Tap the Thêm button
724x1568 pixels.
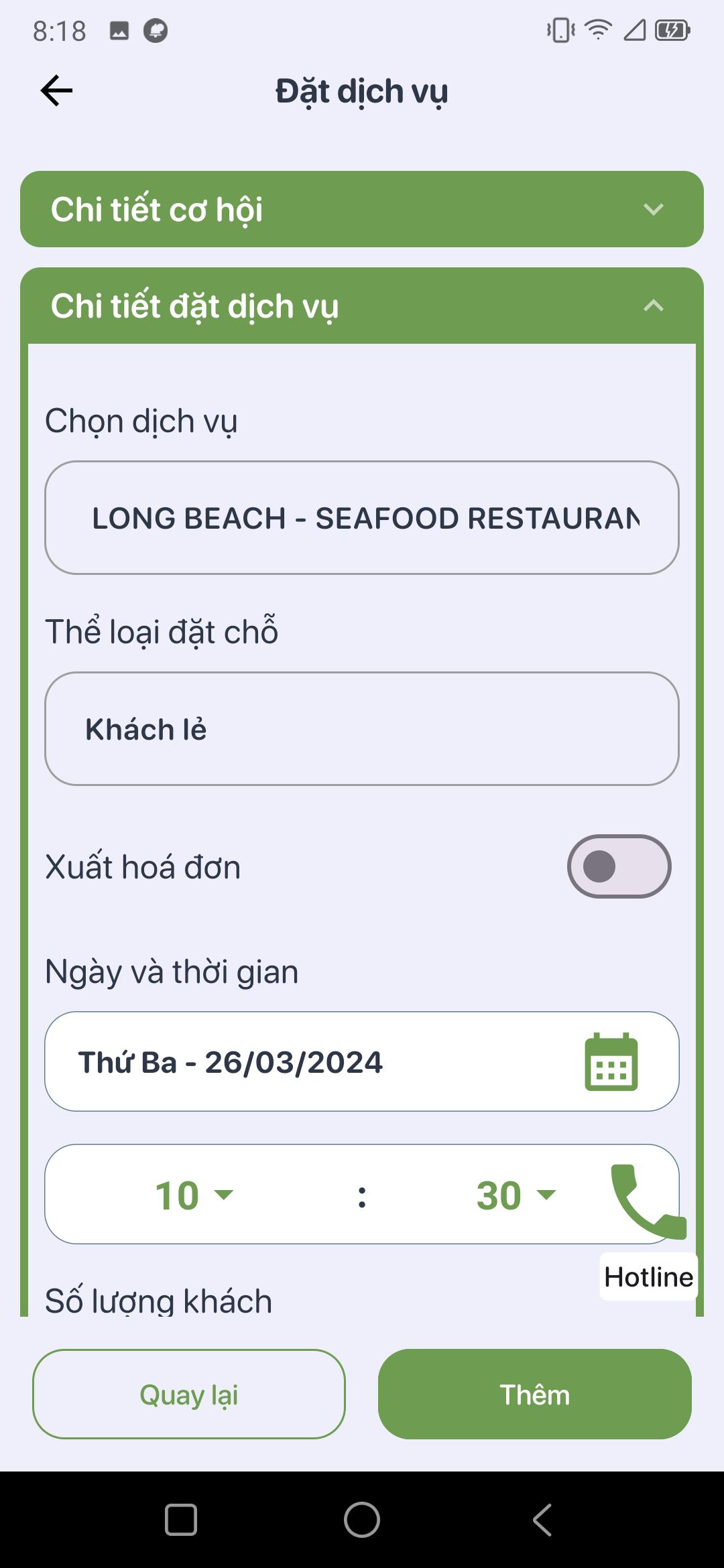(535, 1394)
